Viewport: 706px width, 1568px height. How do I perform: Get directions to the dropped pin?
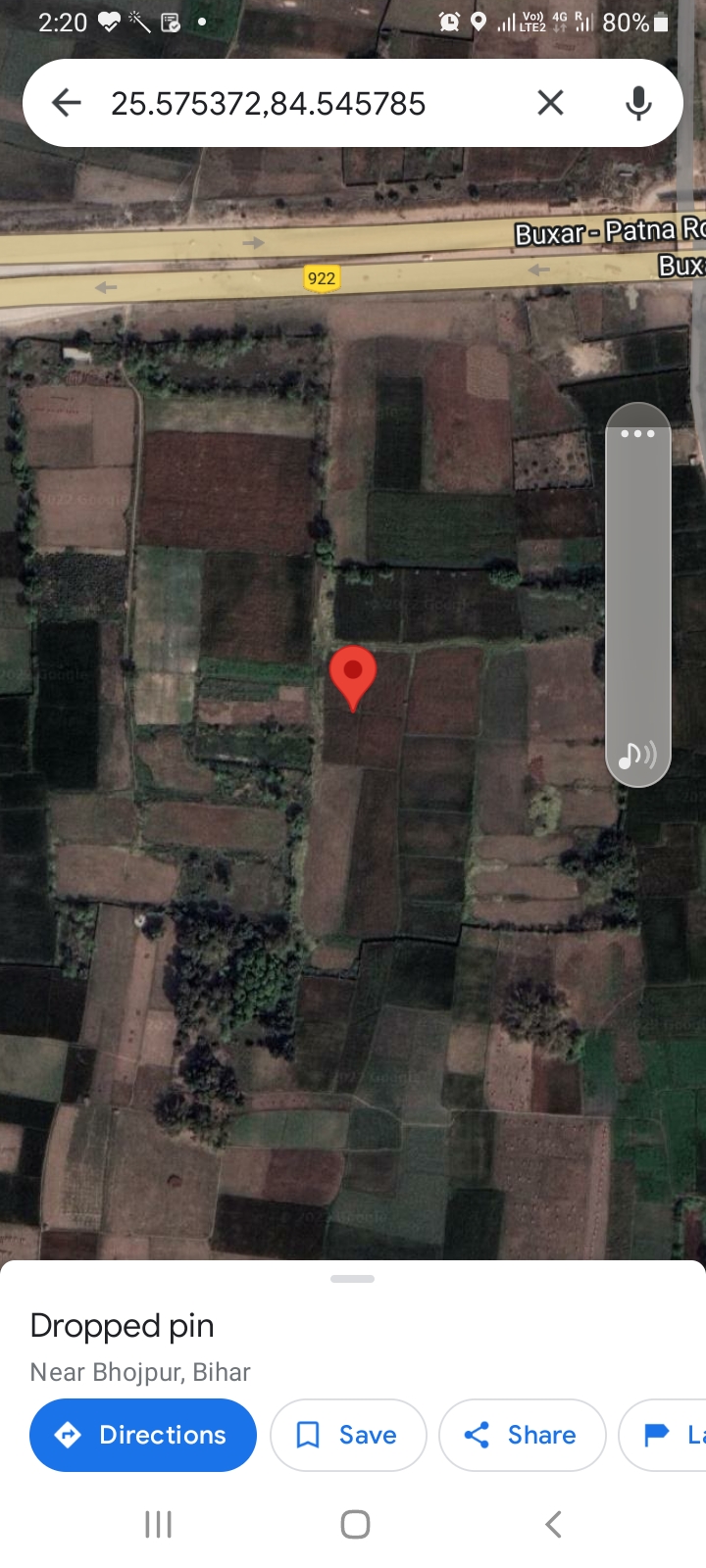143,1435
